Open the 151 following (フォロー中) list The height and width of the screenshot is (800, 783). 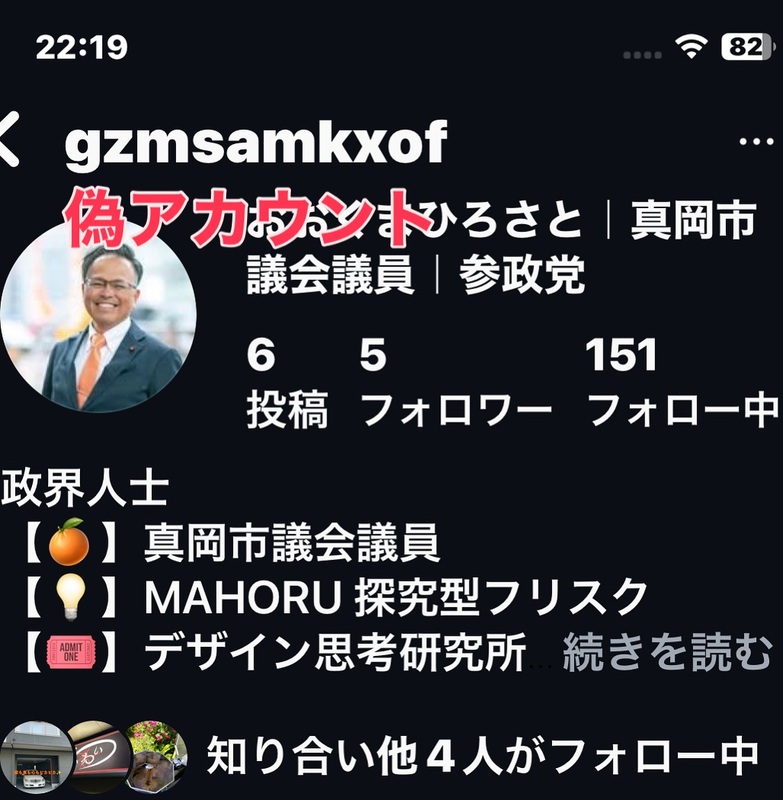point(682,382)
